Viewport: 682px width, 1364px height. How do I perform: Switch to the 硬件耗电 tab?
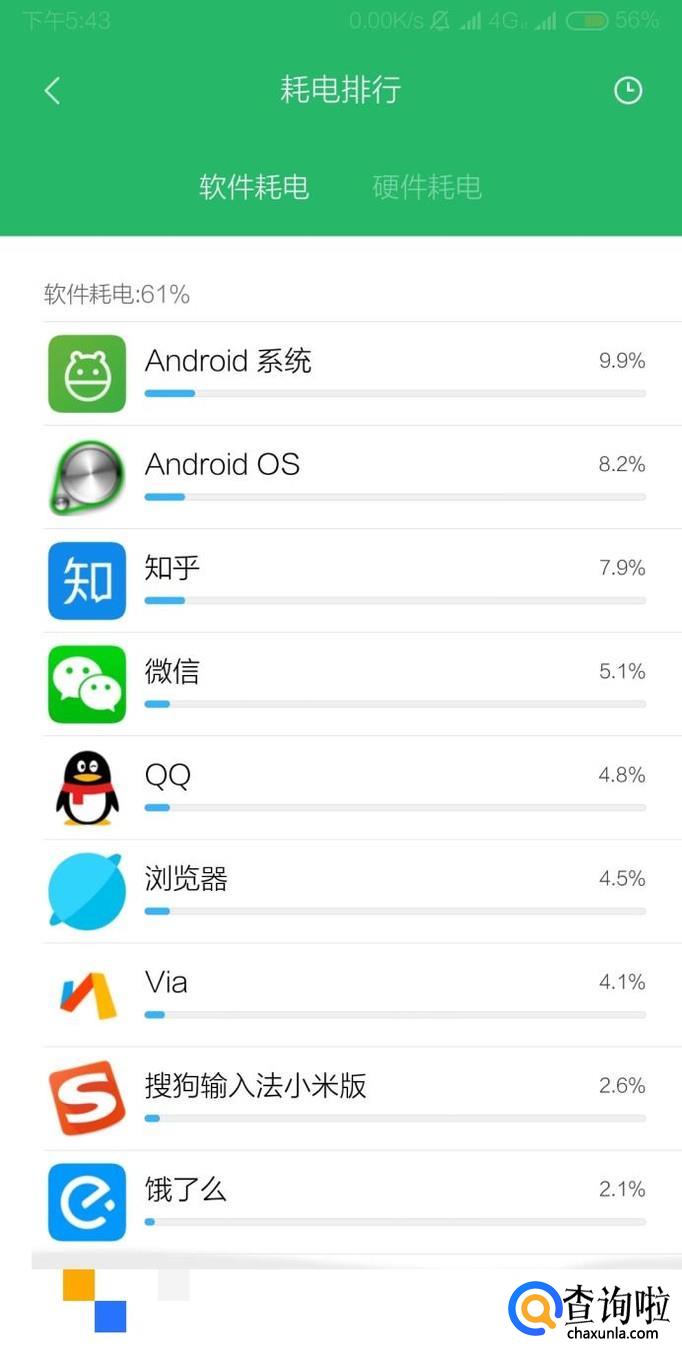click(x=427, y=187)
